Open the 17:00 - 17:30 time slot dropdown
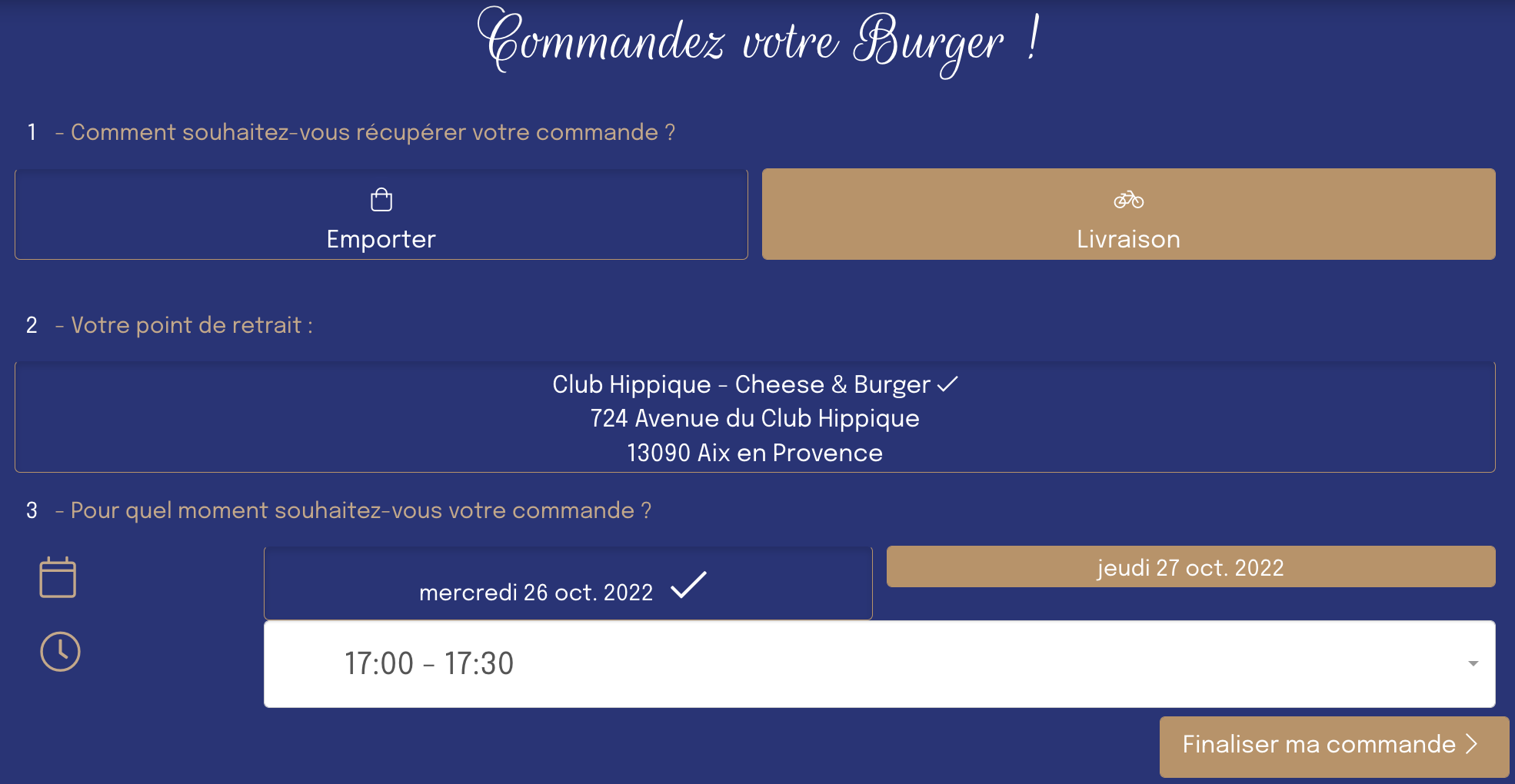 pos(879,664)
